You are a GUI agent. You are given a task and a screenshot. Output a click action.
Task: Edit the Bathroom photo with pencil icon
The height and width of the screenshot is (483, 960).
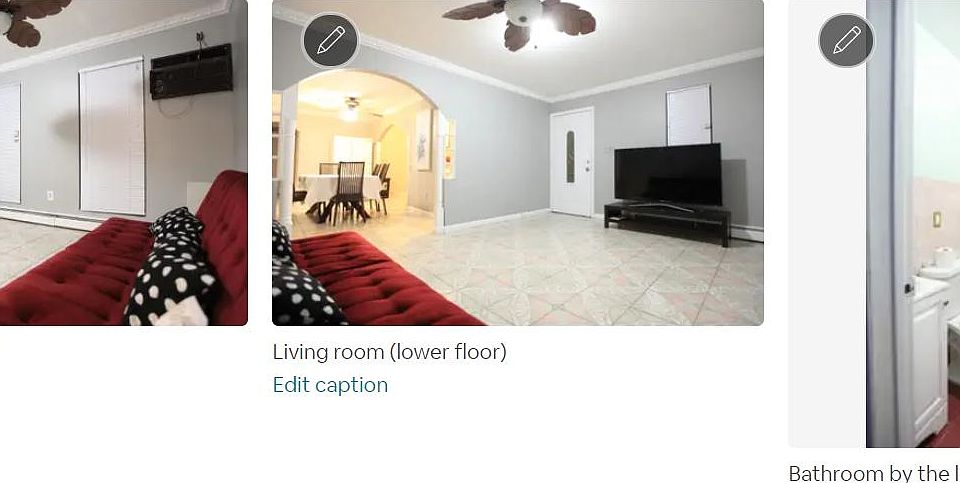pos(846,41)
